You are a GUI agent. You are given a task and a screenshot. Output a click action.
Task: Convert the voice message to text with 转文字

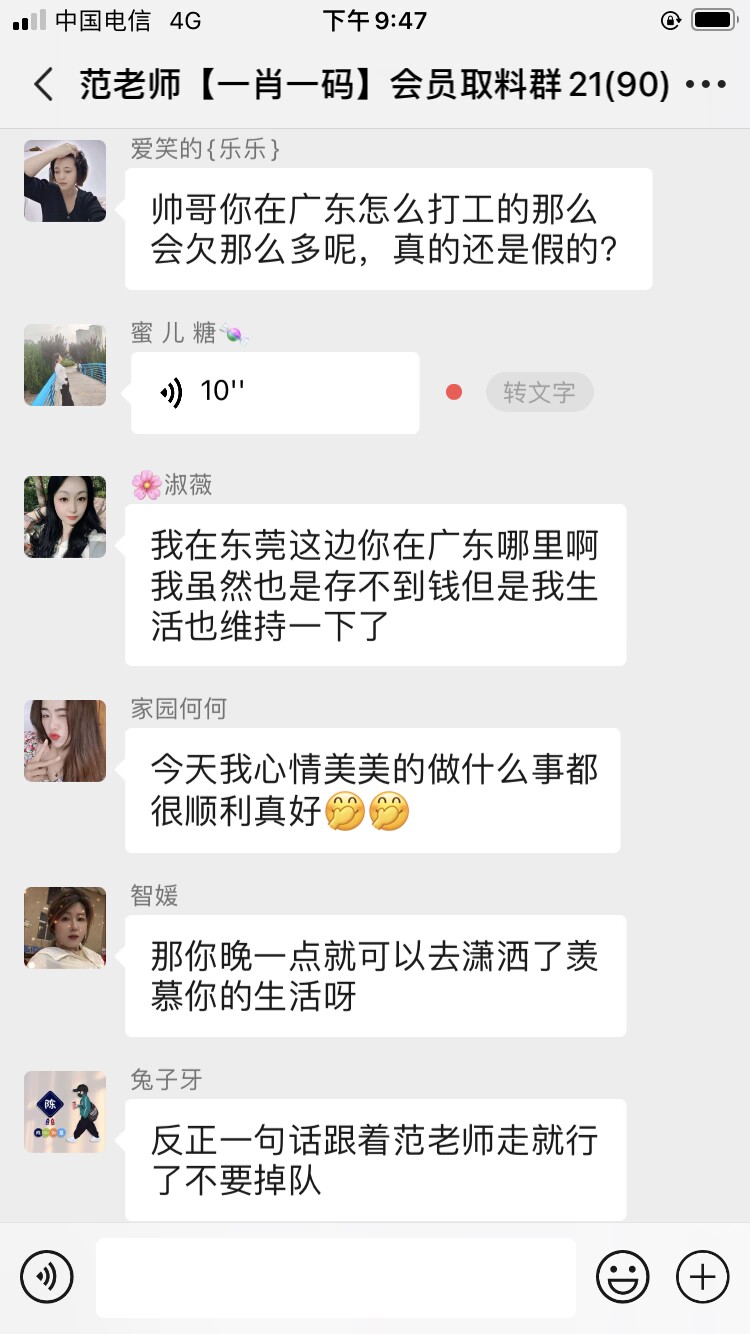pyautogui.click(x=539, y=392)
